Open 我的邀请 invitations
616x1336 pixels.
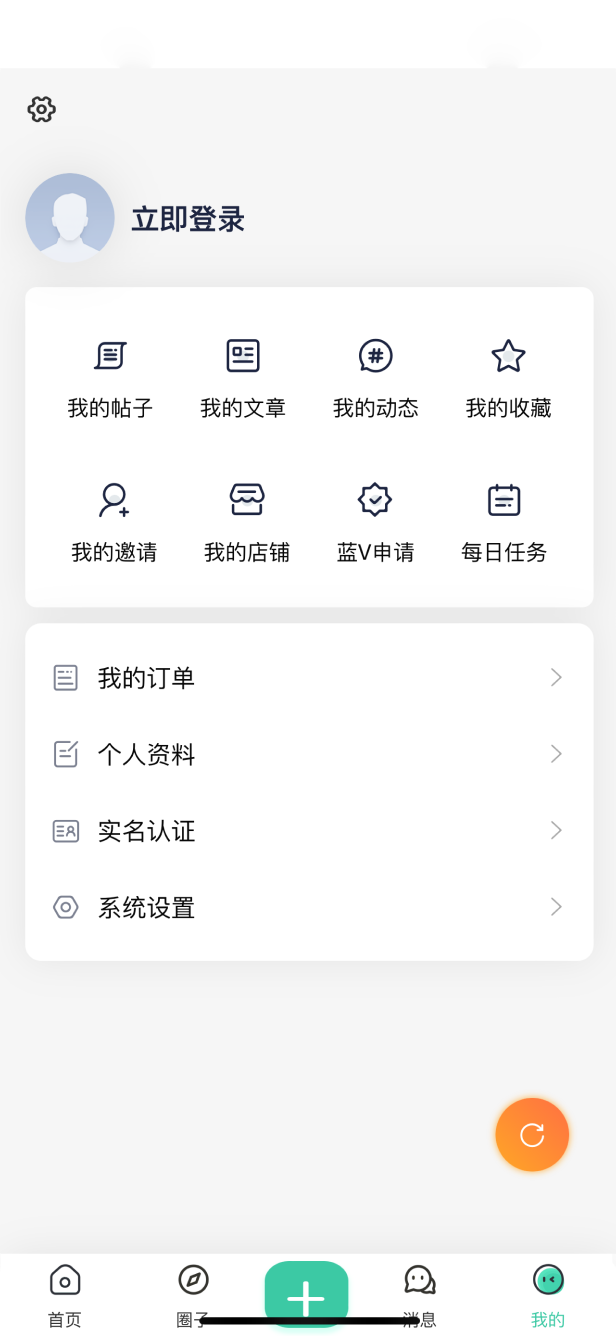point(114,523)
